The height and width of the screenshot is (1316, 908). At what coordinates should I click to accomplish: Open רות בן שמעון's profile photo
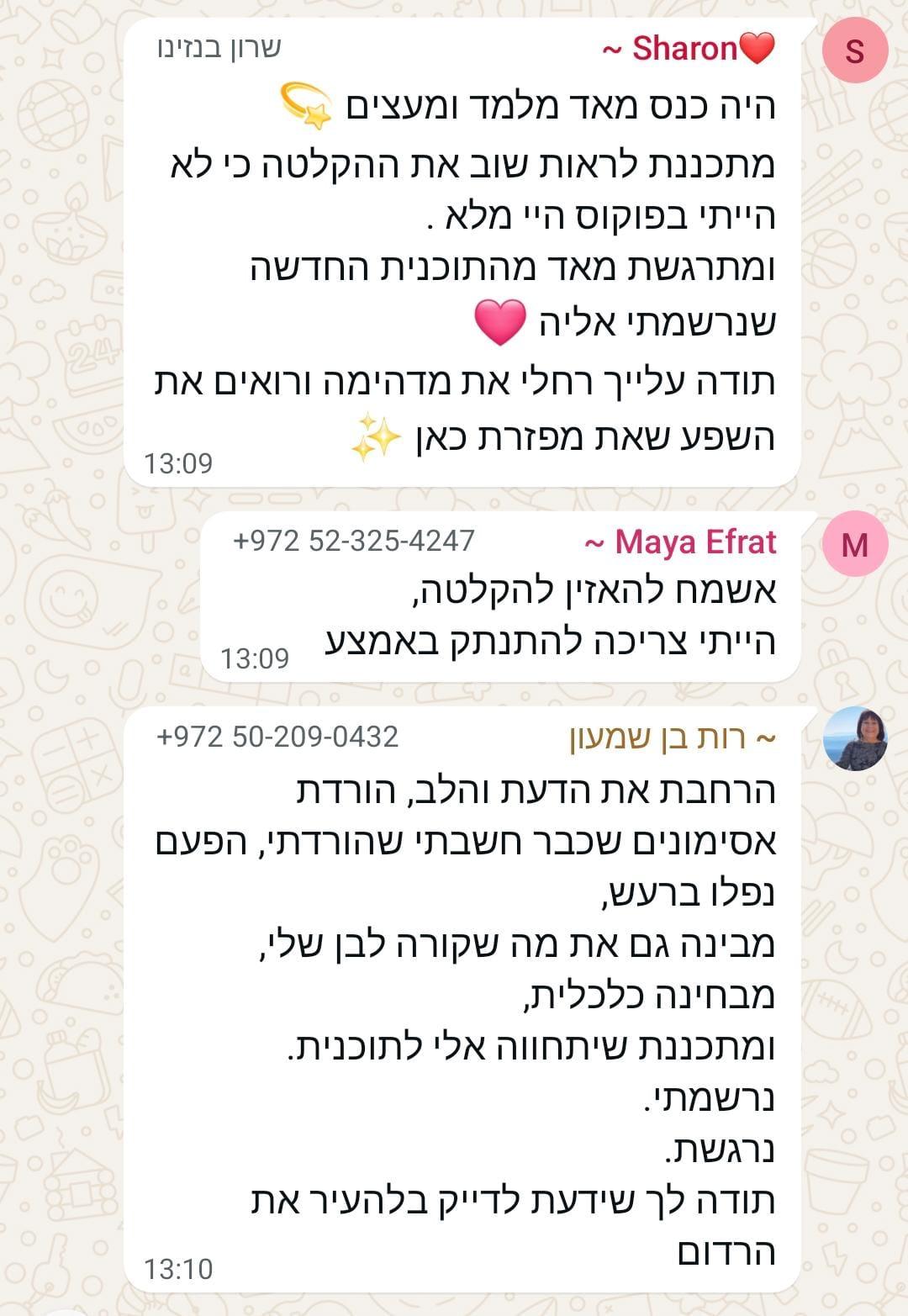855,739
